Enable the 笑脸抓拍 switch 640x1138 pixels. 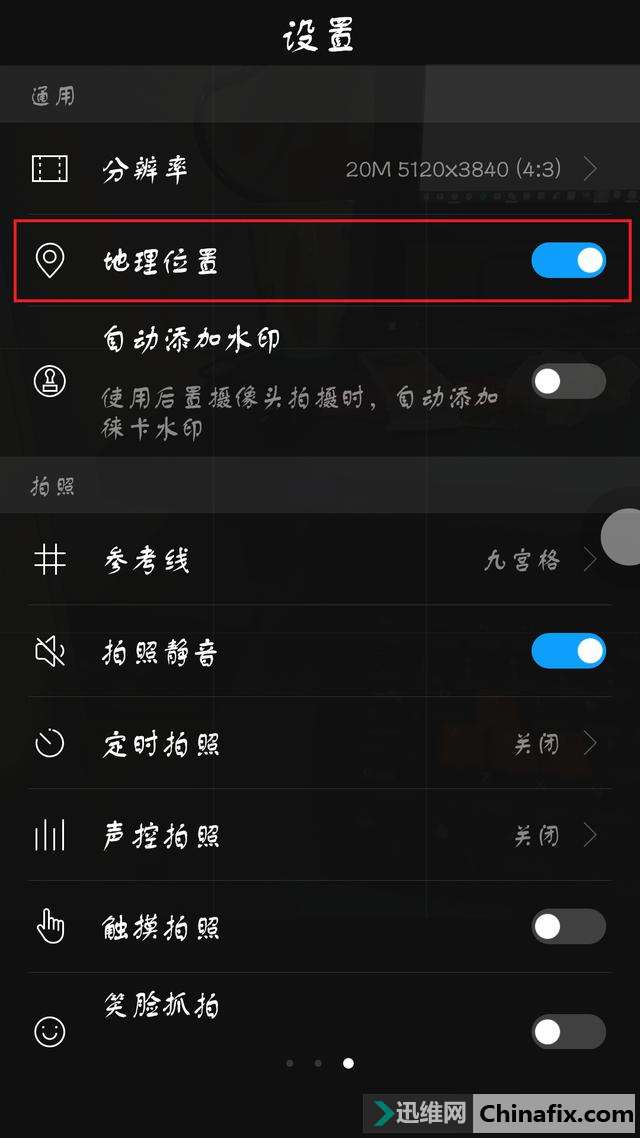click(x=568, y=1031)
